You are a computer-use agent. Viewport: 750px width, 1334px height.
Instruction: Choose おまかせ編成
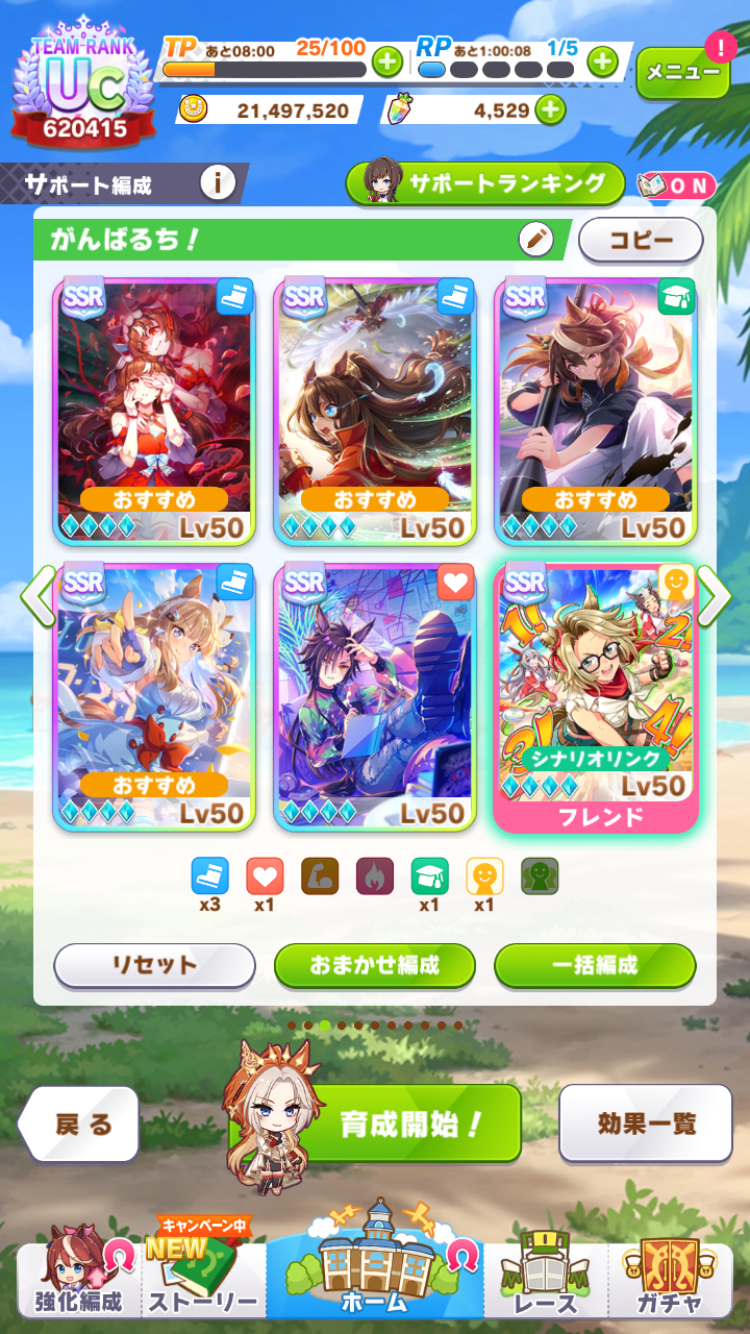(374, 966)
